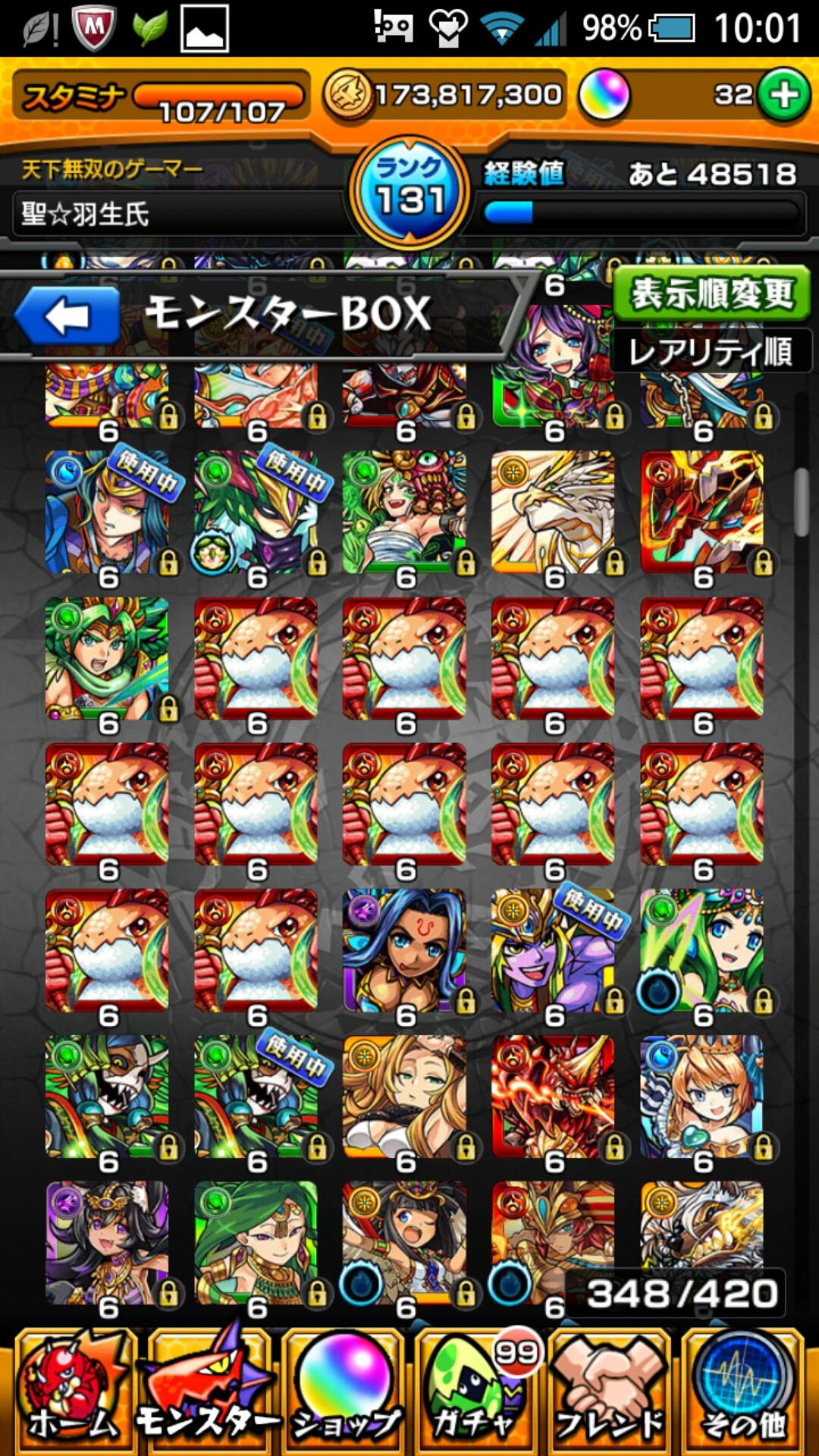This screenshot has height=1456, width=819.
Task: Open the blue-haired dark-skinned woman monster
Action: pyautogui.click(x=404, y=950)
